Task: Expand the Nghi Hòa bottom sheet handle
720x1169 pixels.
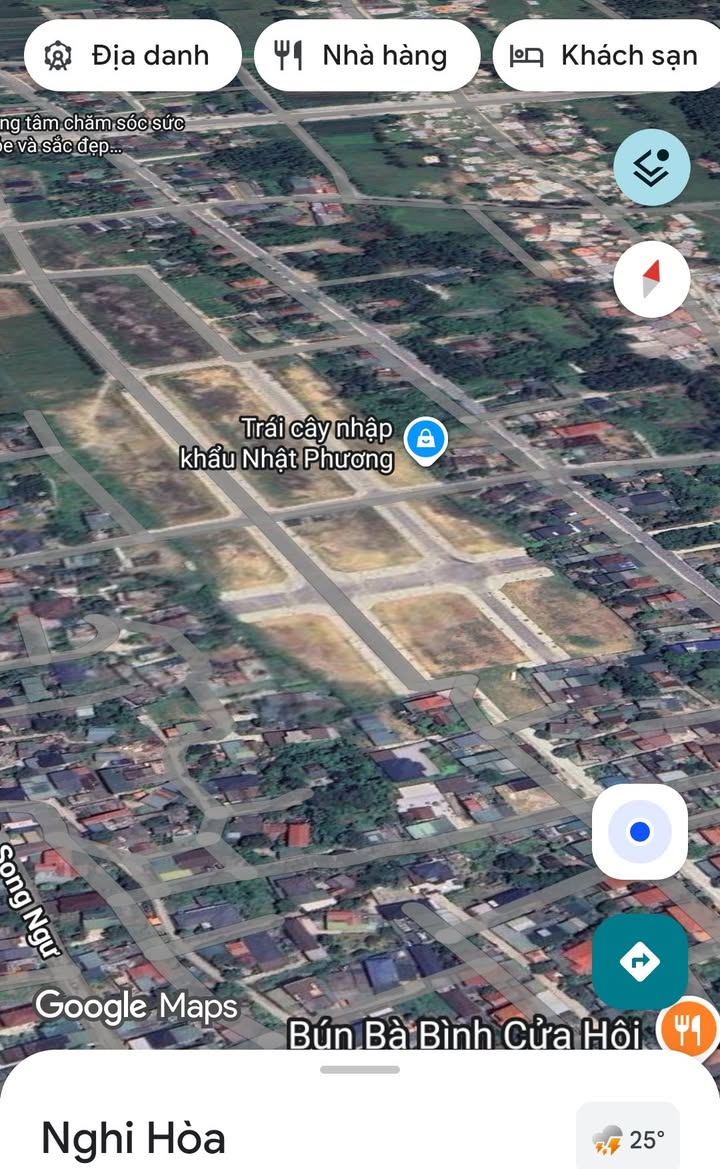Action: pos(360,1069)
